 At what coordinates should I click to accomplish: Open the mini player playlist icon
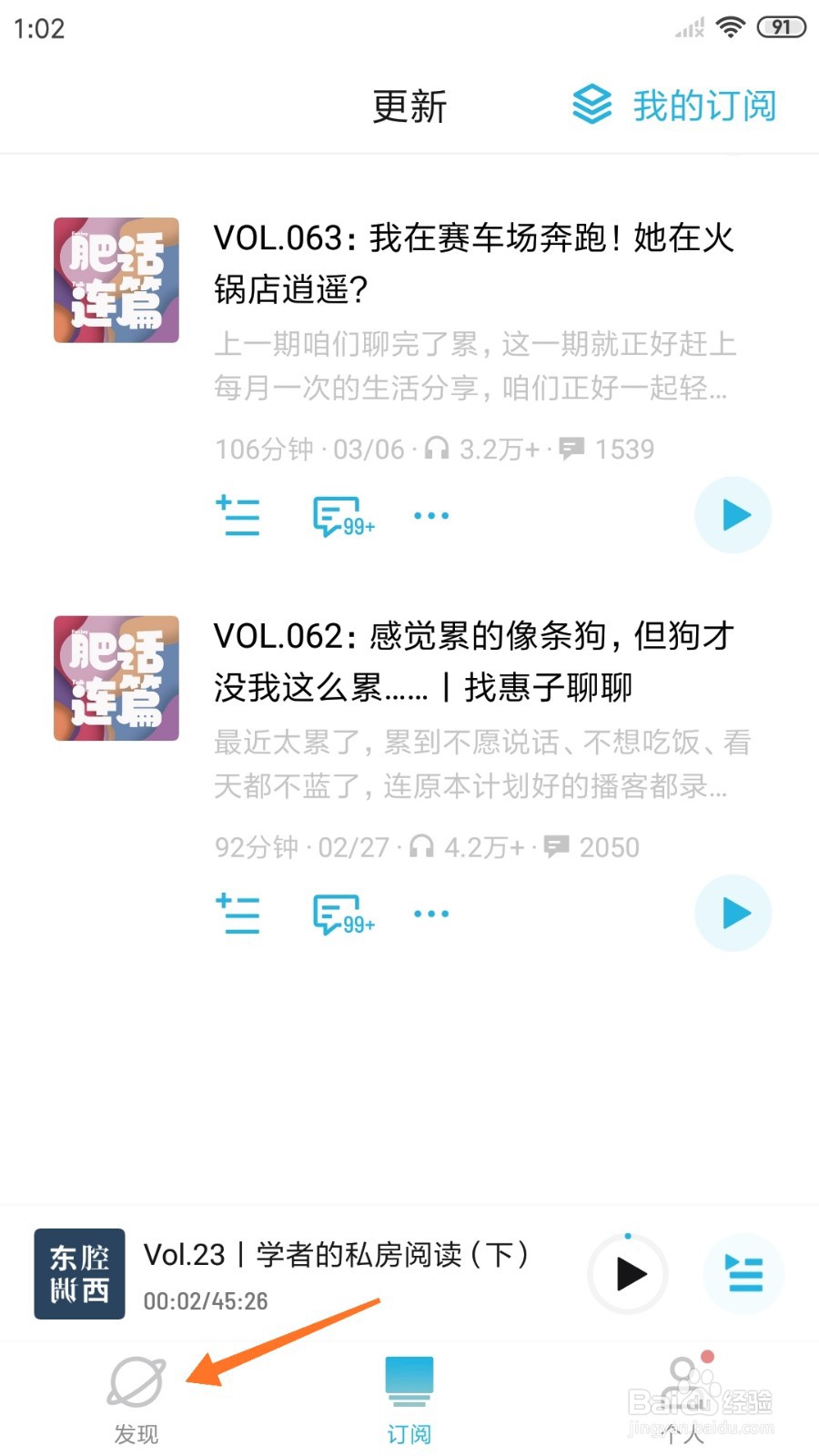pyautogui.click(x=744, y=1275)
